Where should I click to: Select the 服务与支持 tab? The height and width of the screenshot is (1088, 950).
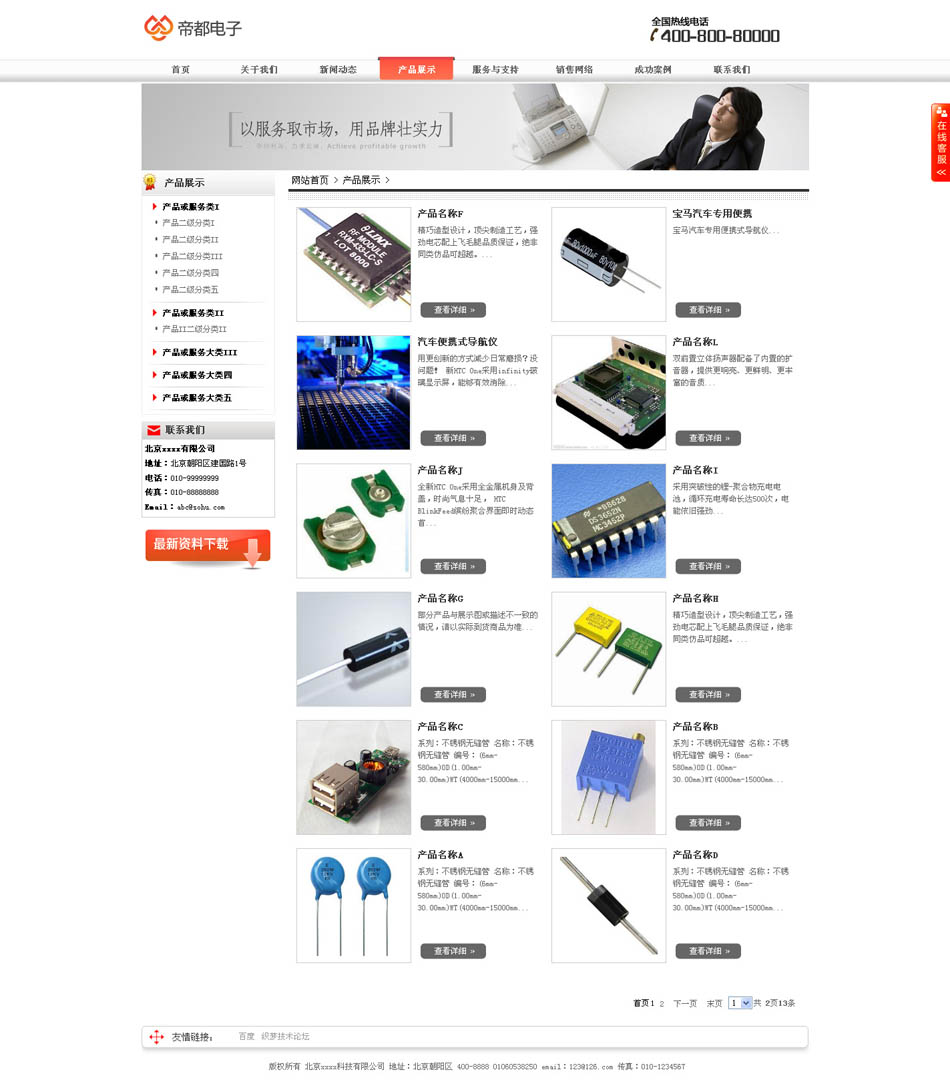click(x=495, y=69)
